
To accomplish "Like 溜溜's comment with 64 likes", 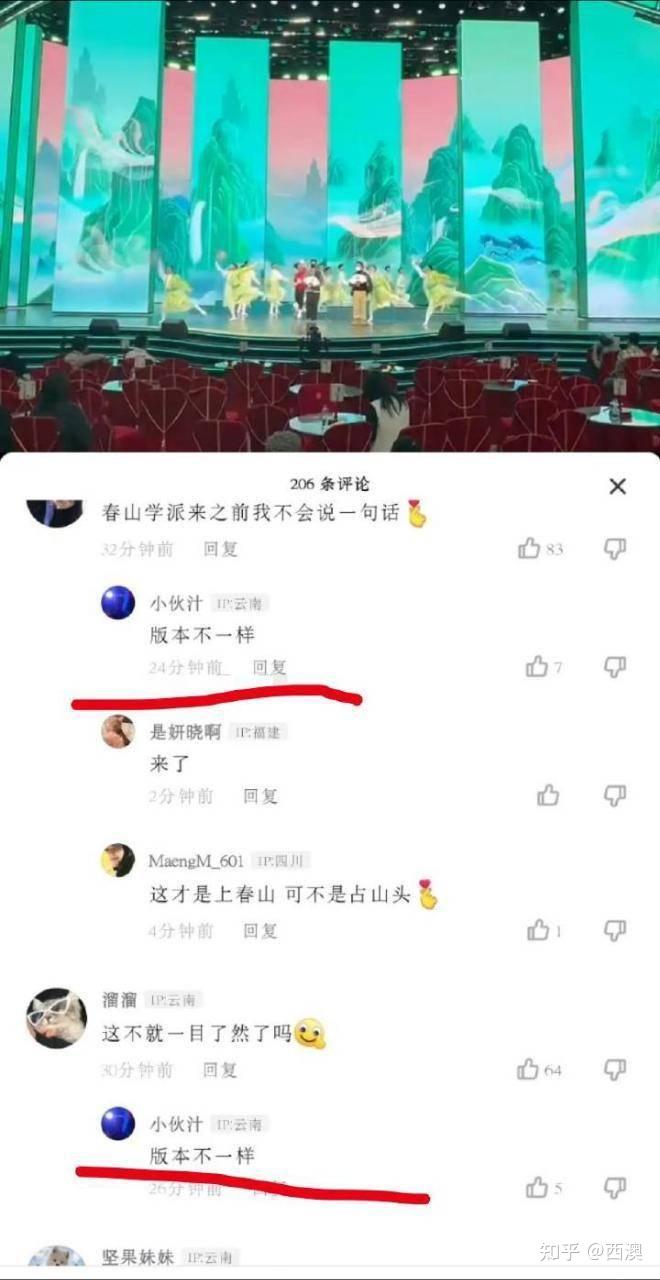I will click(x=529, y=1070).
